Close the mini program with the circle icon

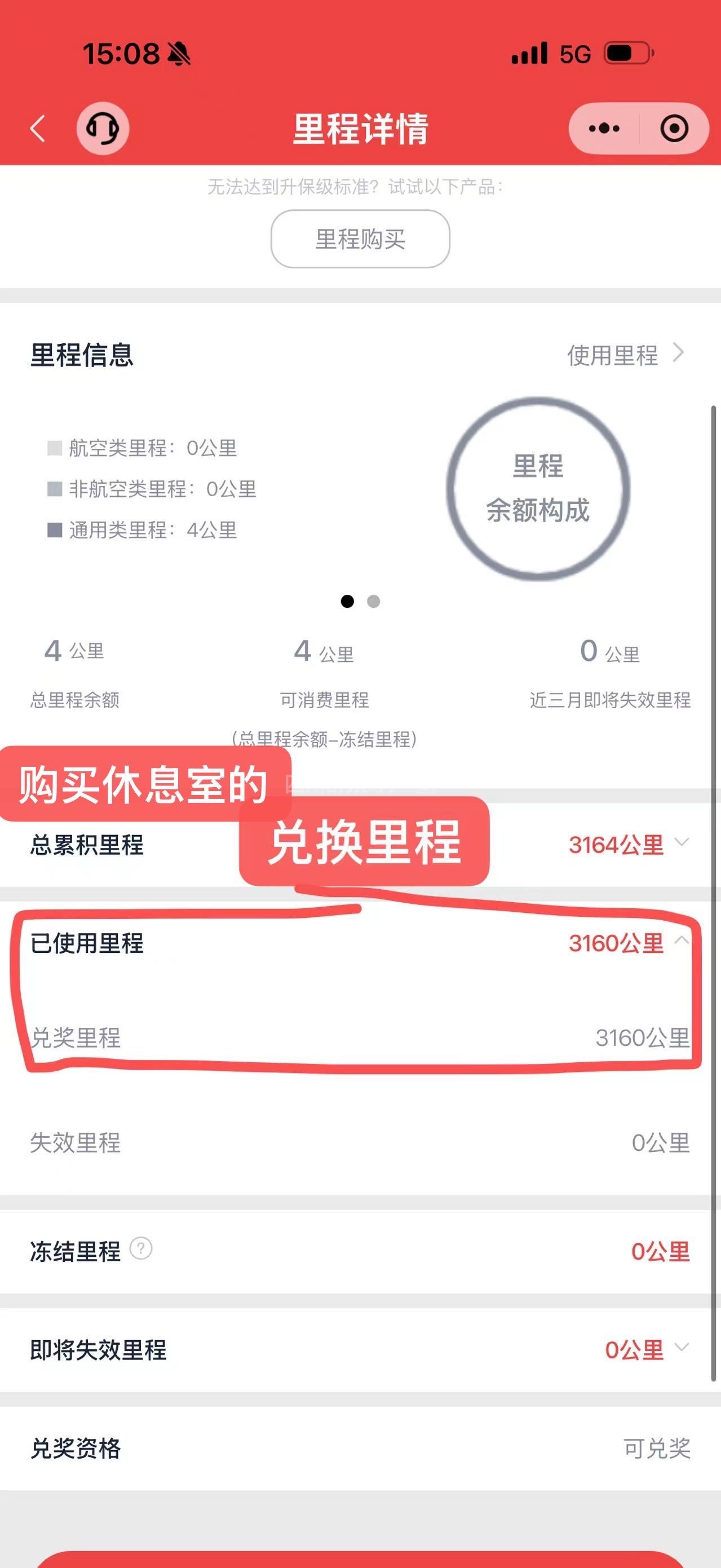pos(674,129)
